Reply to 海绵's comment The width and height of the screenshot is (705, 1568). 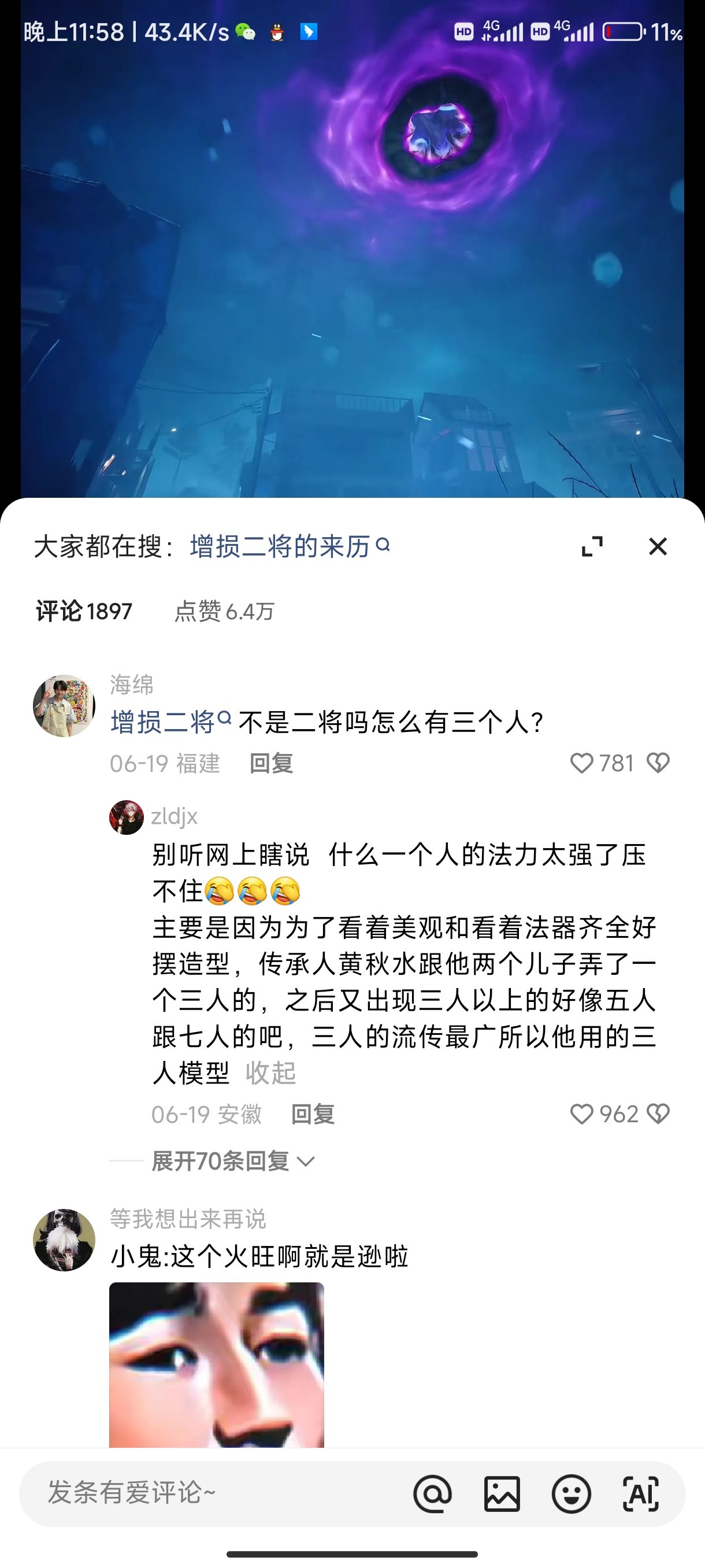tap(271, 763)
